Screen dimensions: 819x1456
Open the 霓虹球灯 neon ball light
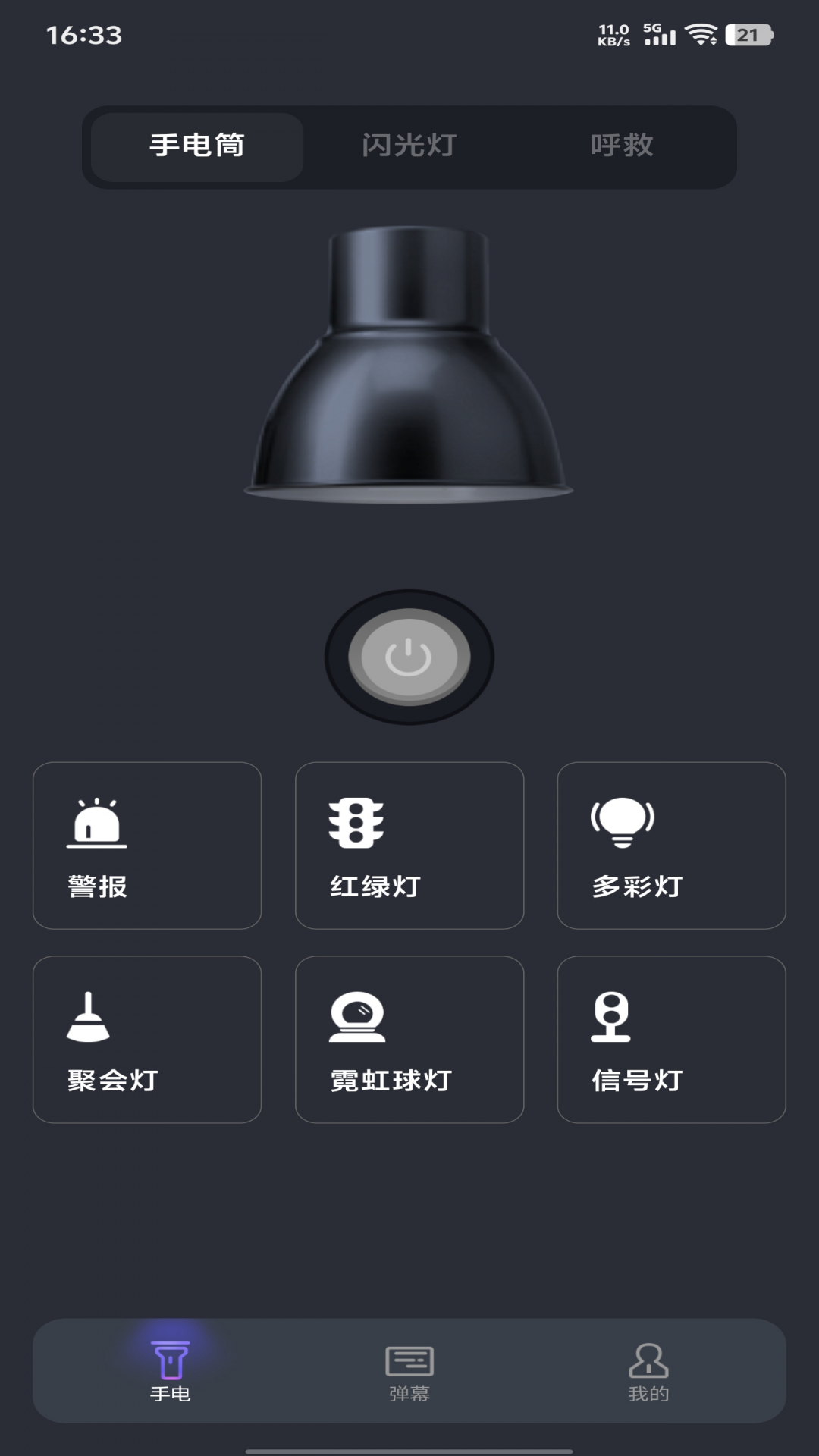[x=355, y=1016]
